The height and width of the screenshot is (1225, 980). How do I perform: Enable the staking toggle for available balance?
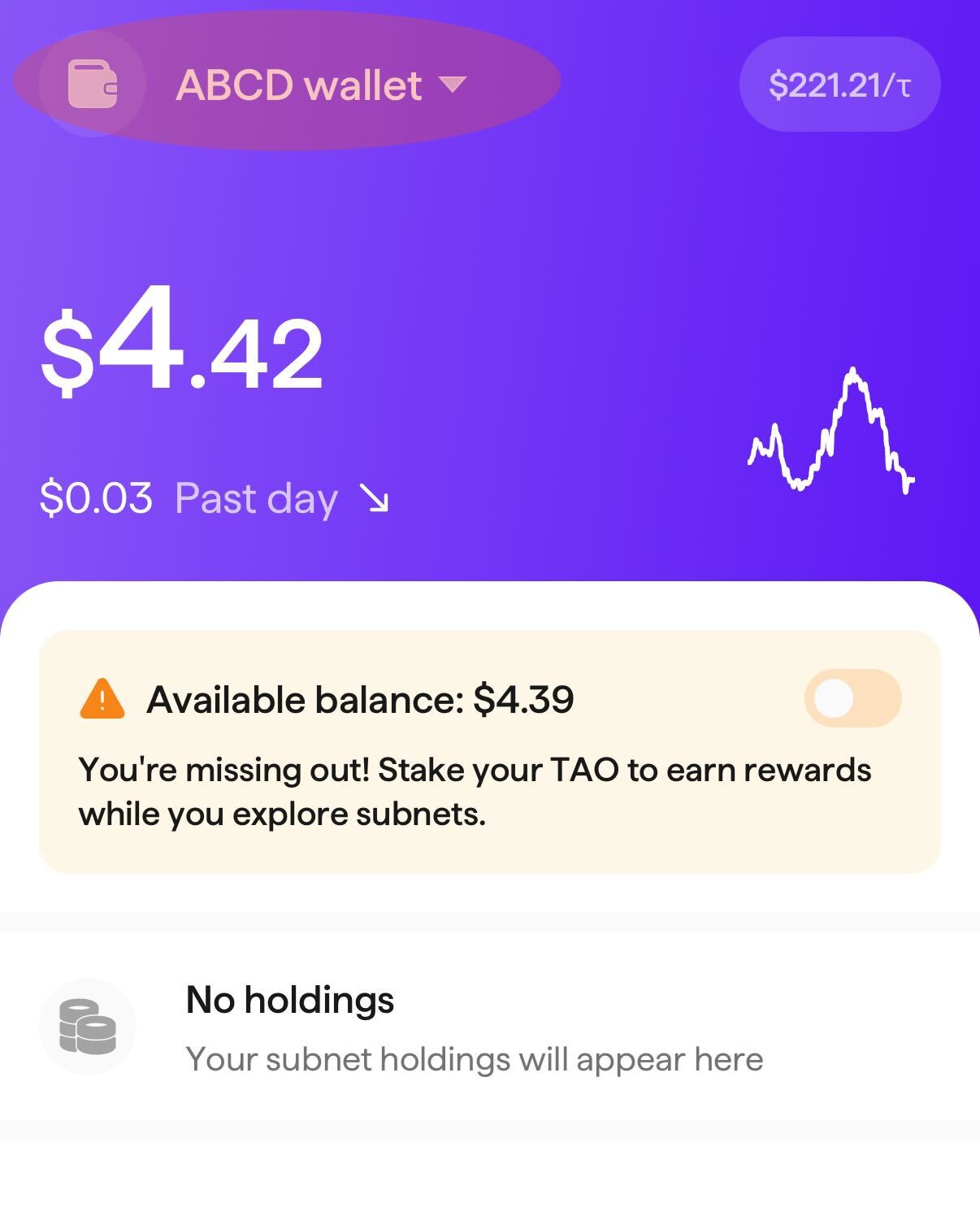(852, 698)
